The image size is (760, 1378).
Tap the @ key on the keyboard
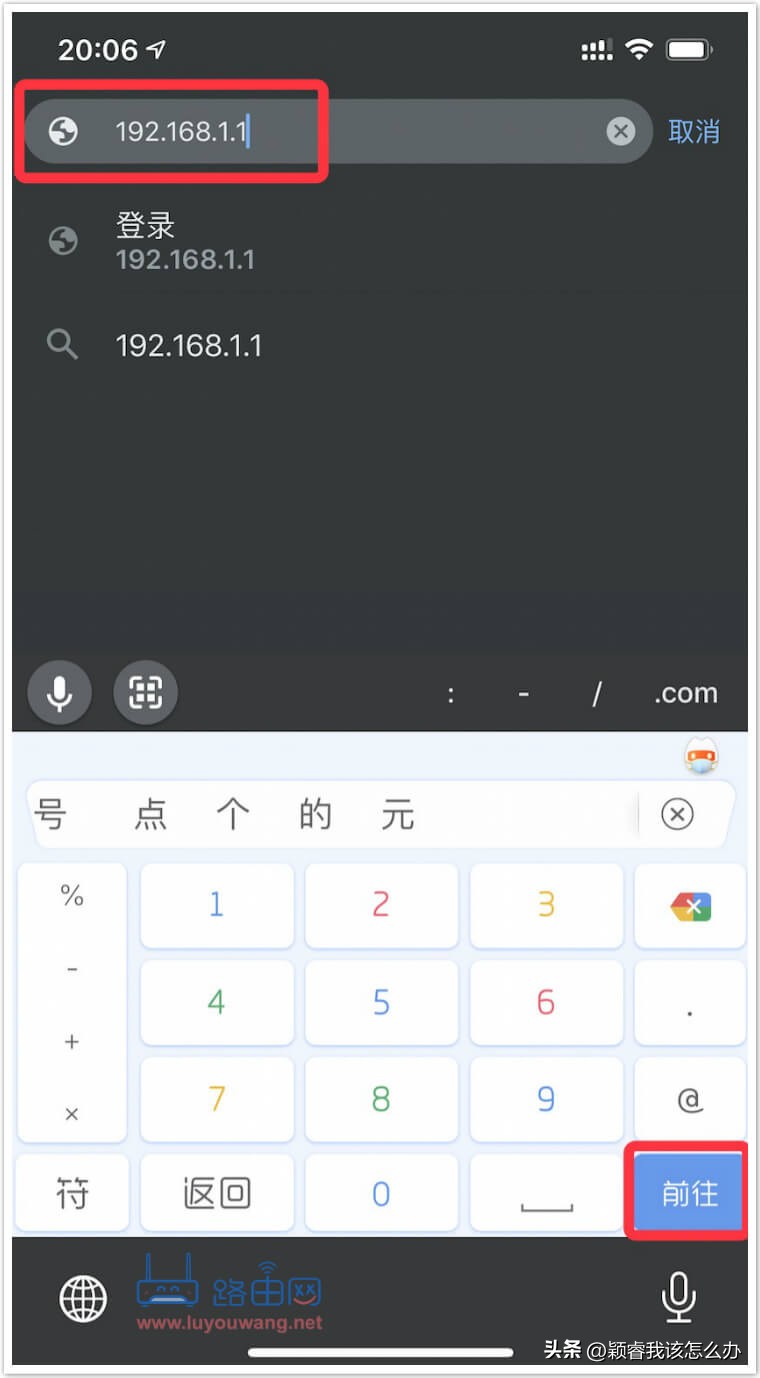(x=689, y=1099)
